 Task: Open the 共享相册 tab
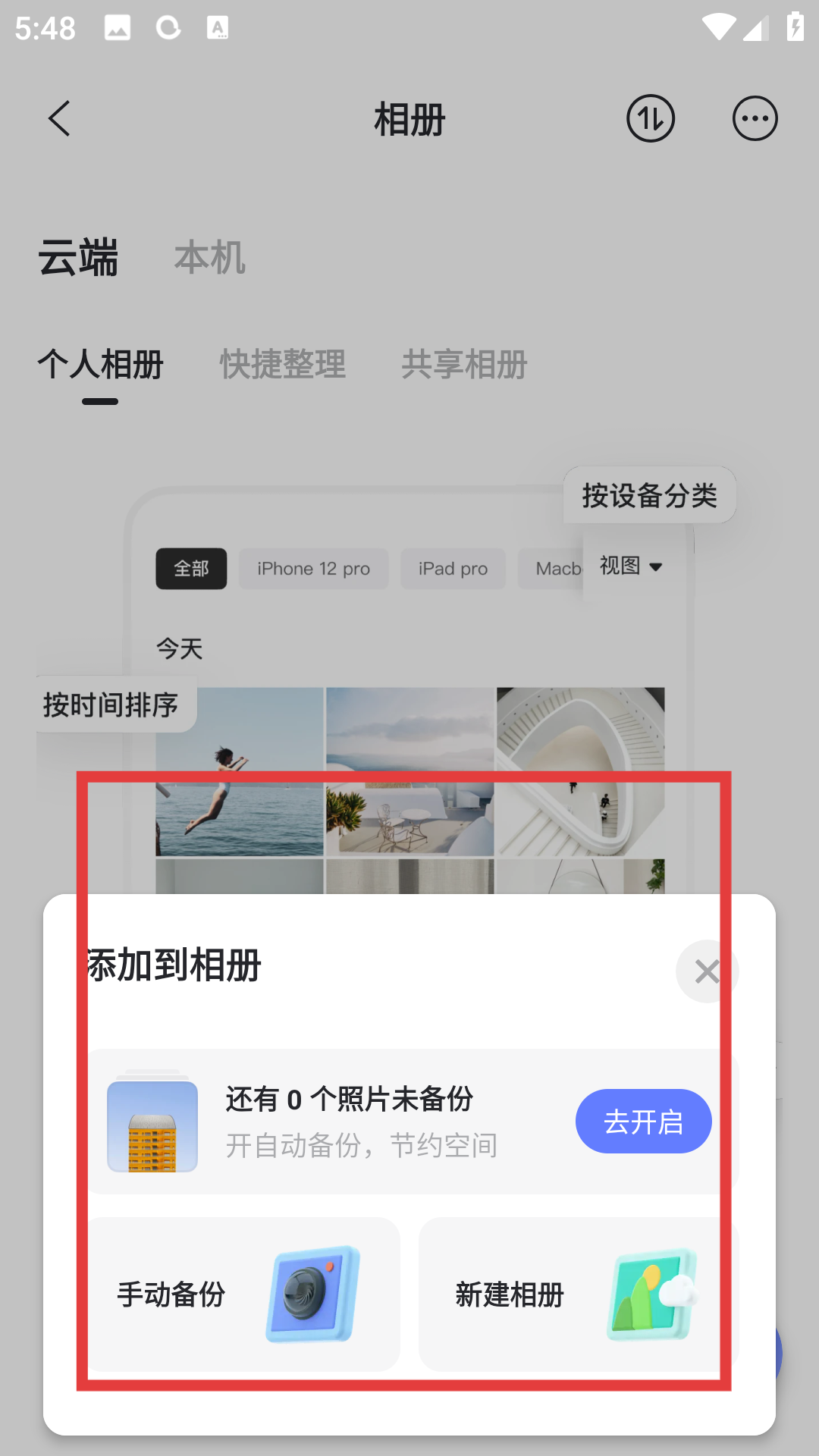(464, 365)
